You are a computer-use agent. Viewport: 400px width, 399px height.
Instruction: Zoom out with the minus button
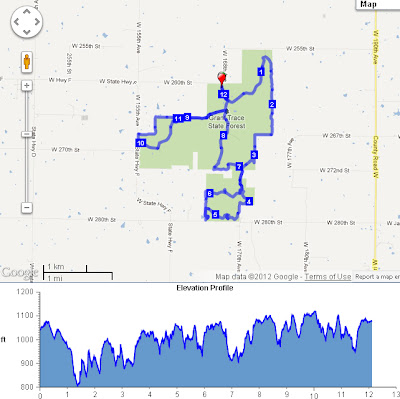point(27,207)
